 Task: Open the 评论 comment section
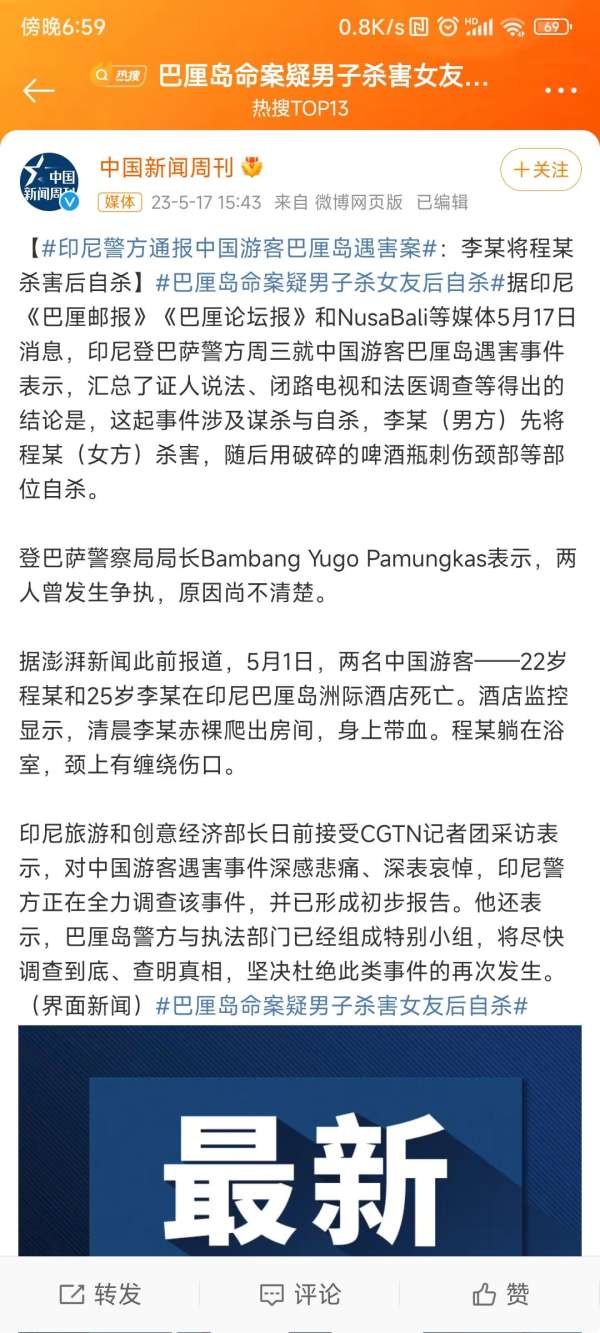tap(300, 1294)
